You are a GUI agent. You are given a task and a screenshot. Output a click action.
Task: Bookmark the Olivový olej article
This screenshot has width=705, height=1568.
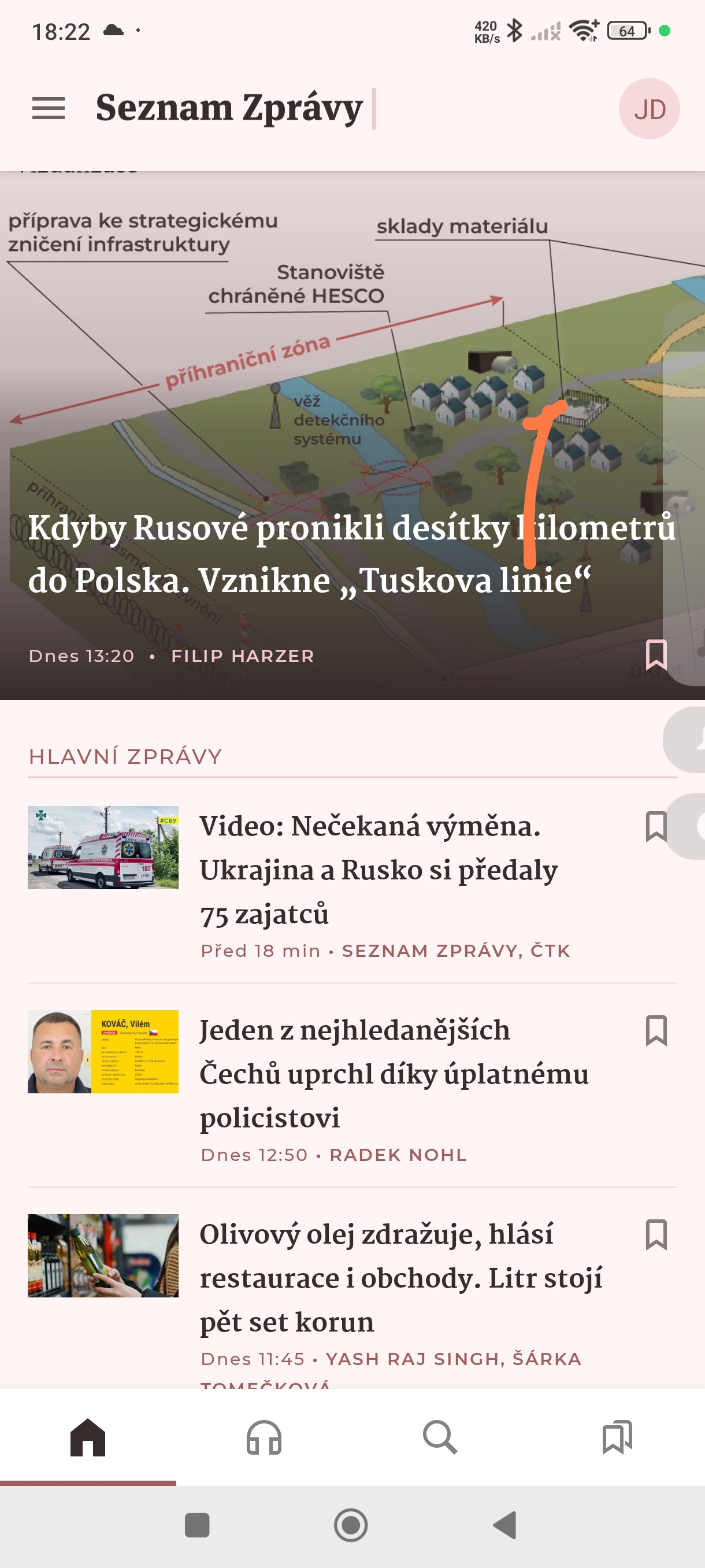point(656,1234)
